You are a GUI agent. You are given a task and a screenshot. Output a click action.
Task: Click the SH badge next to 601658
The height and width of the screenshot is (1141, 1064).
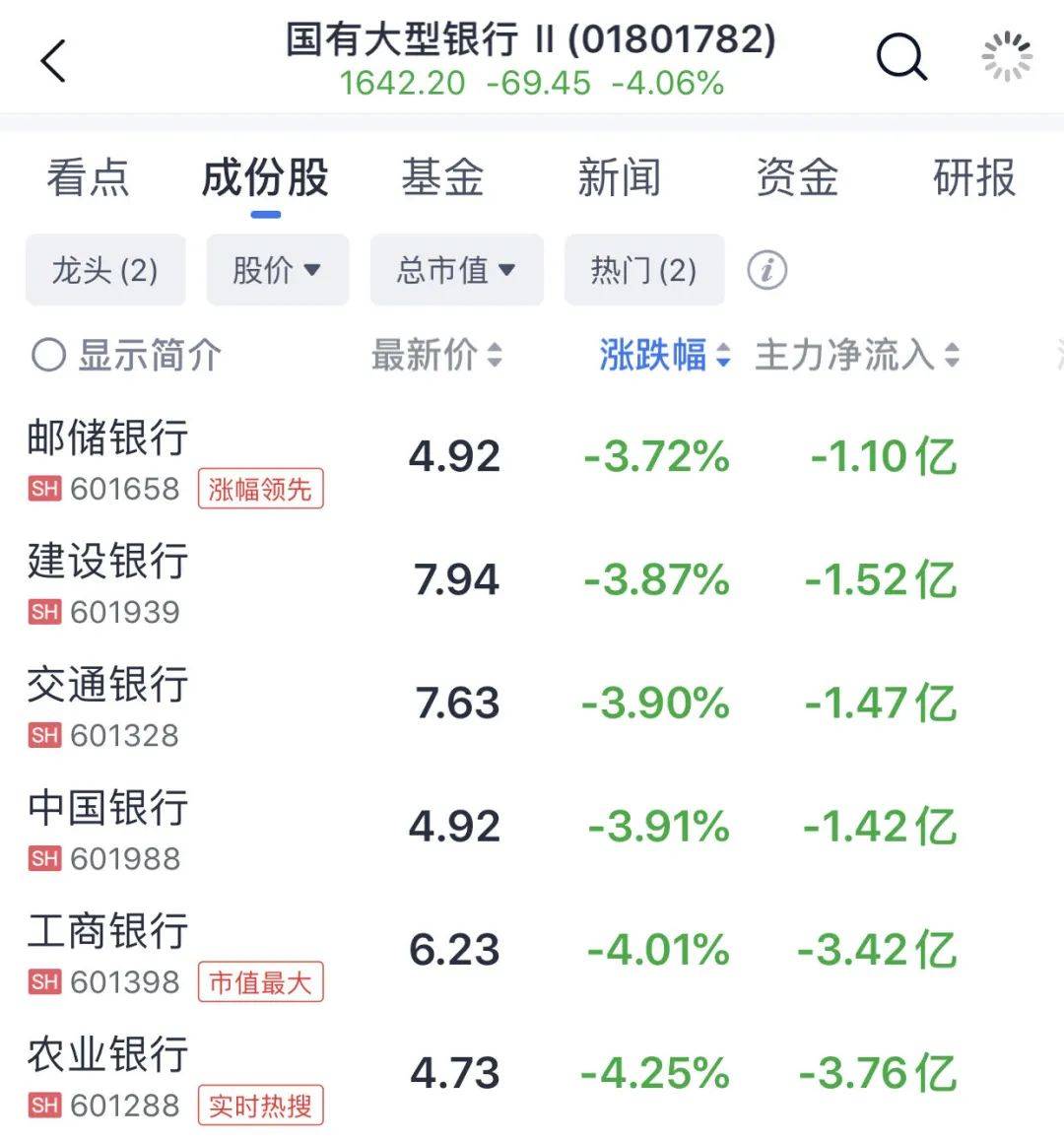coord(41,488)
